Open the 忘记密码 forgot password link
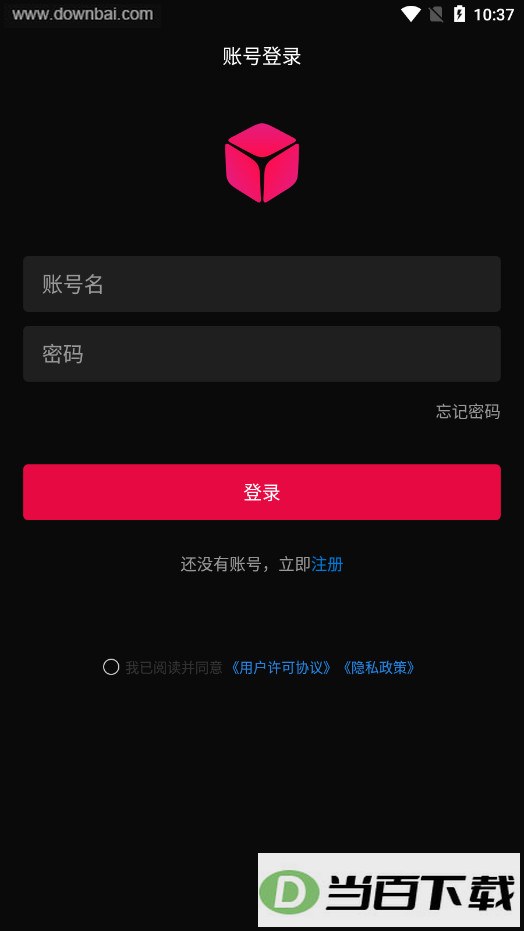 468,411
